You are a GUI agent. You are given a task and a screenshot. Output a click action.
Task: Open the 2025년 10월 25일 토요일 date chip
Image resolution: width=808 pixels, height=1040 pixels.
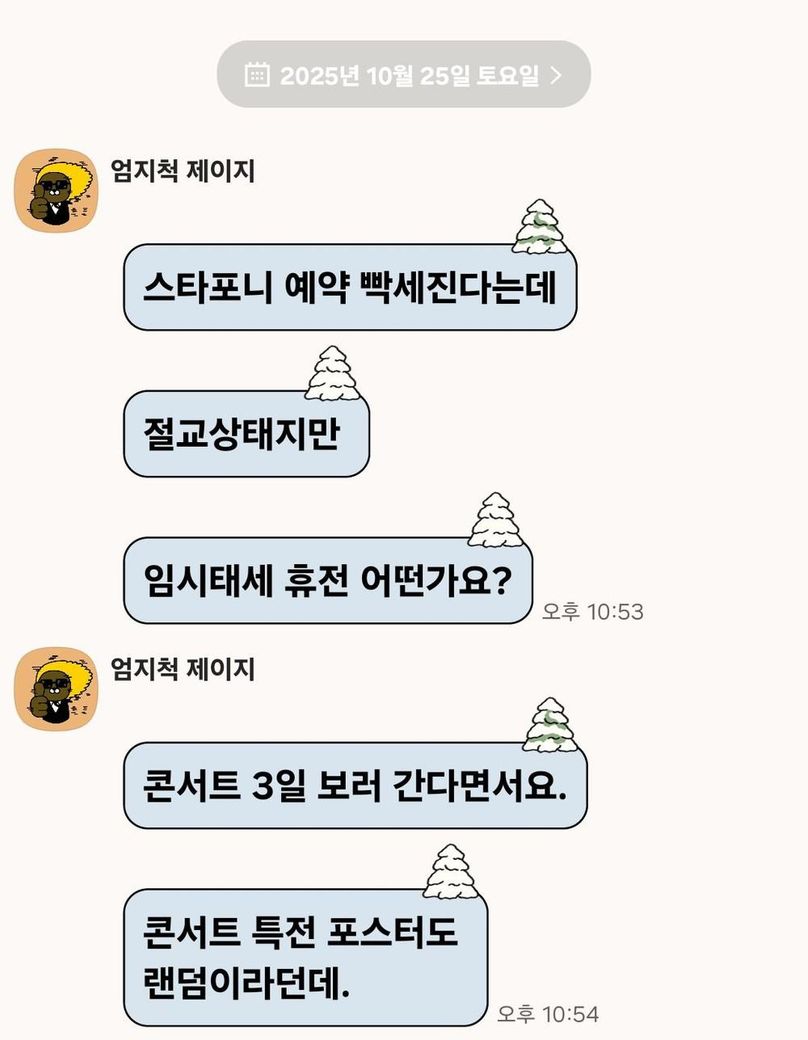403,75
